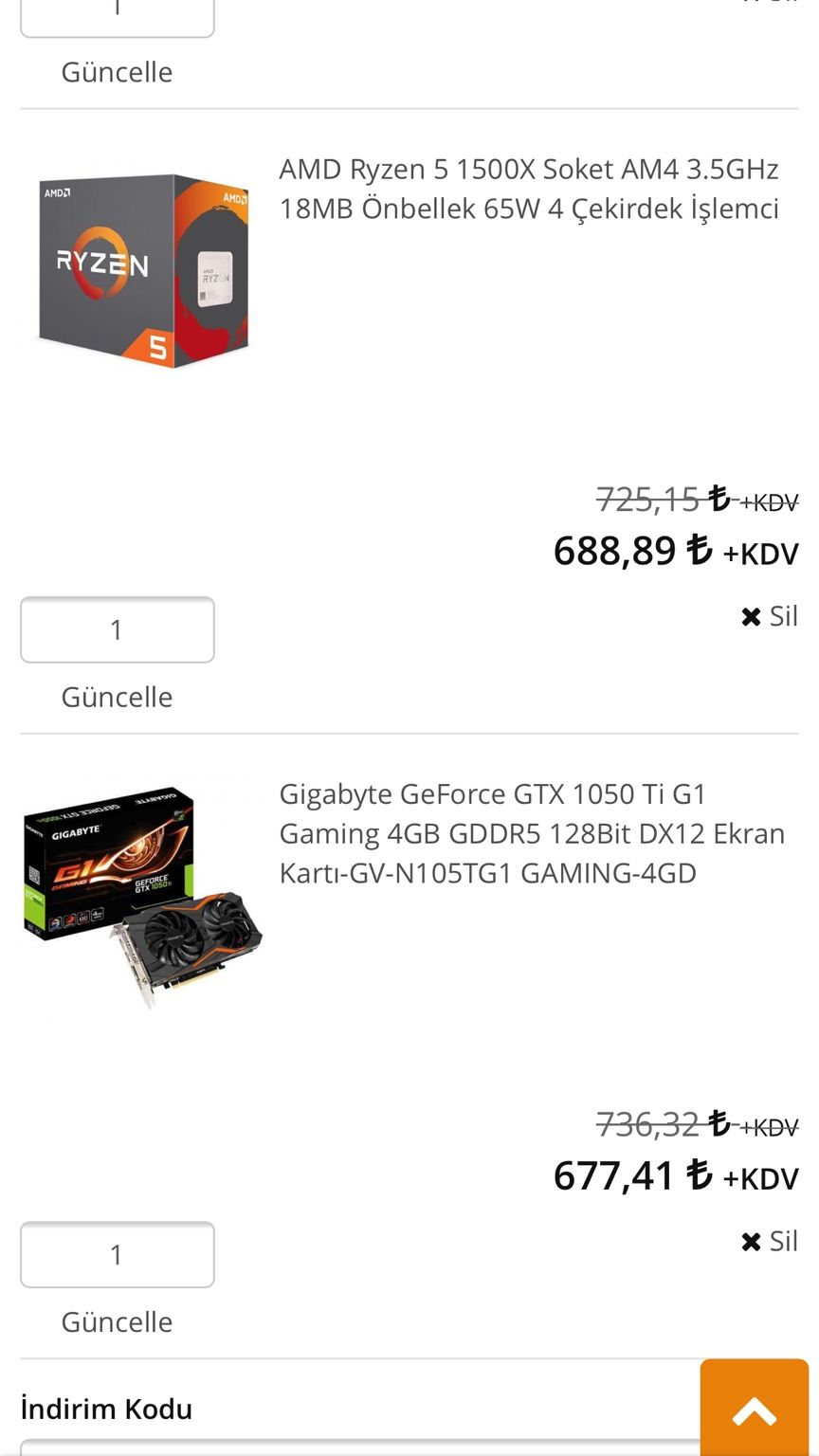Open the Gigabyte GeForce GTX 1050 Ti title
This screenshot has height=1456, width=819.
point(532,833)
